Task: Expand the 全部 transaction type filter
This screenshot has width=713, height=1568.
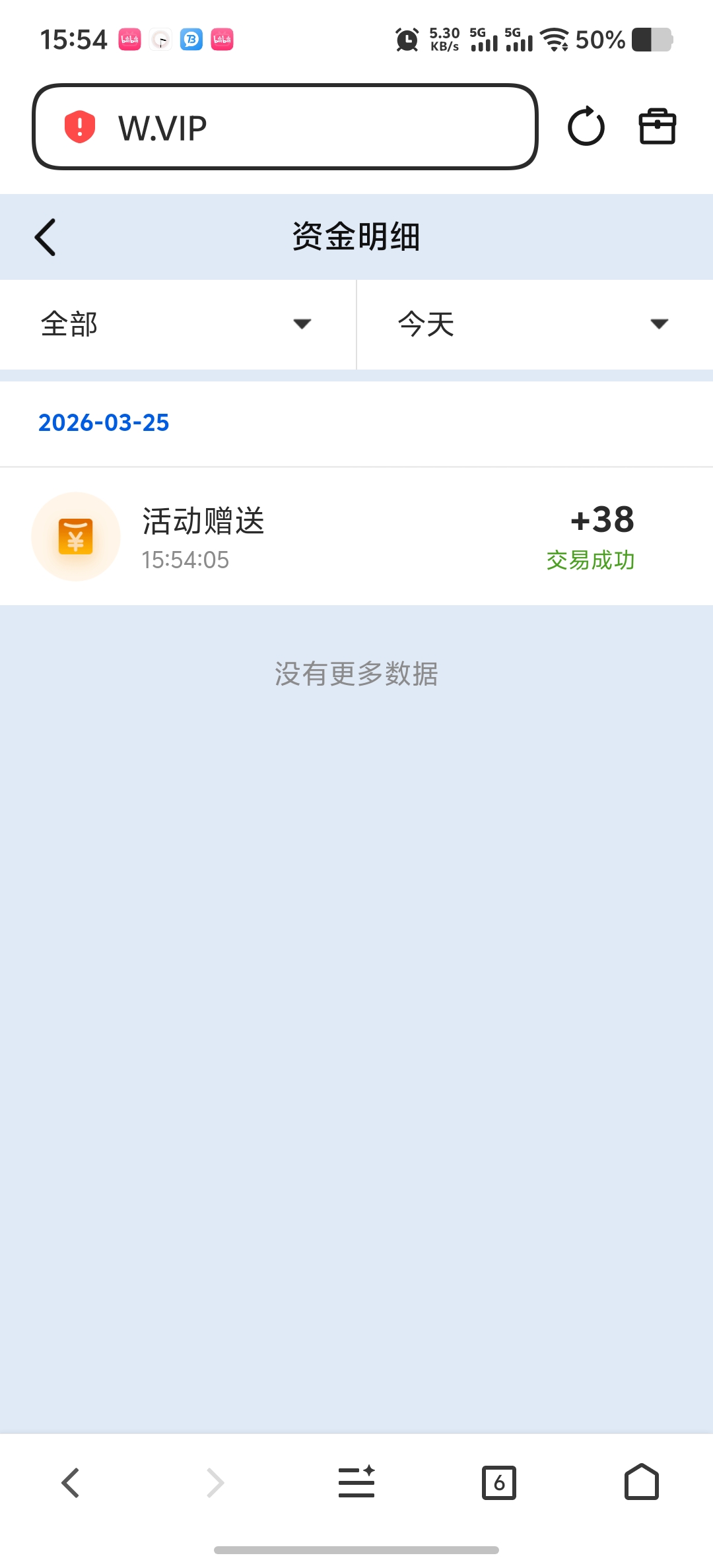Action: coord(69,324)
